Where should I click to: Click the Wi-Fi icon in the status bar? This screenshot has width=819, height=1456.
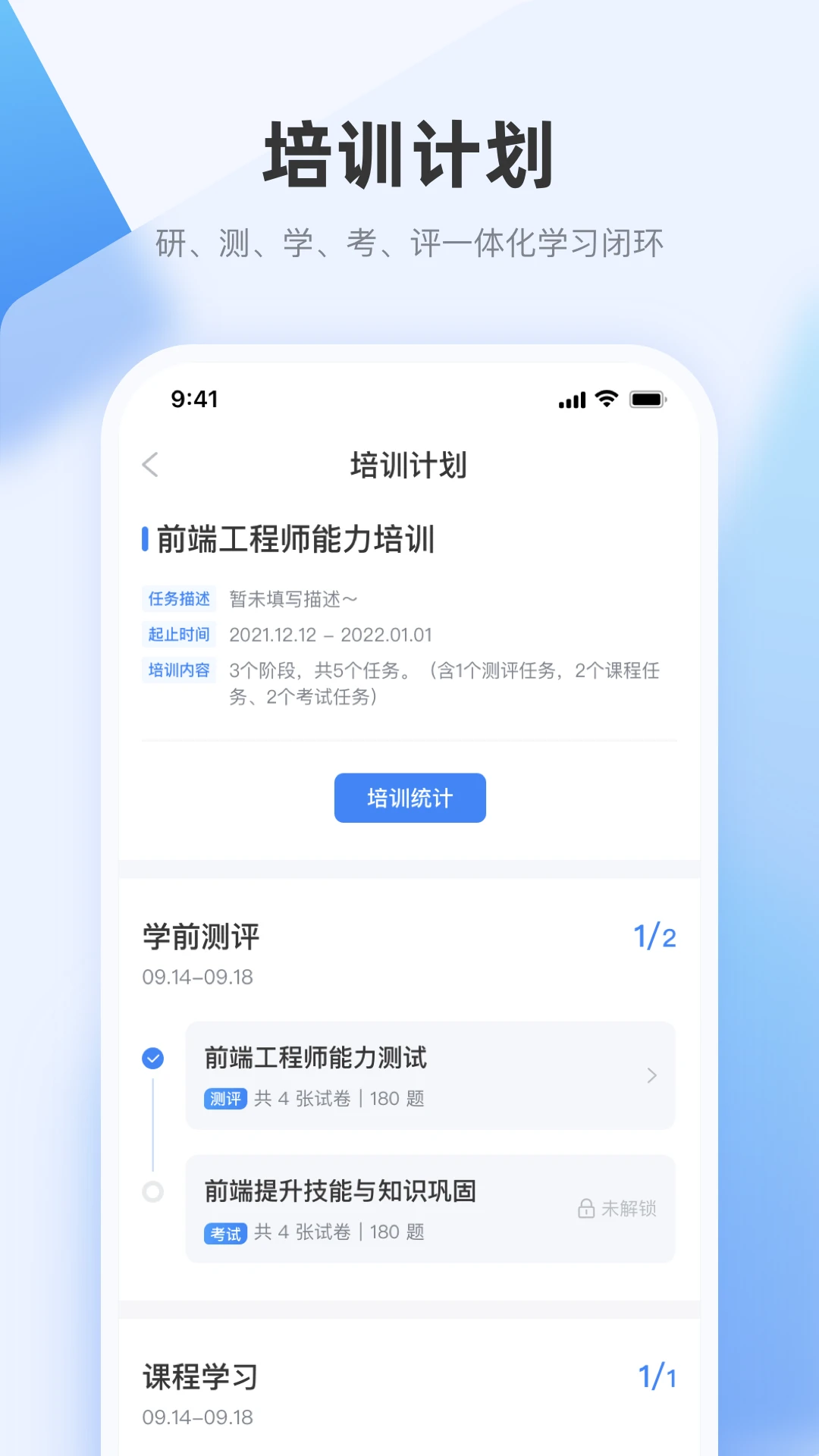click(x=604, y=398)
